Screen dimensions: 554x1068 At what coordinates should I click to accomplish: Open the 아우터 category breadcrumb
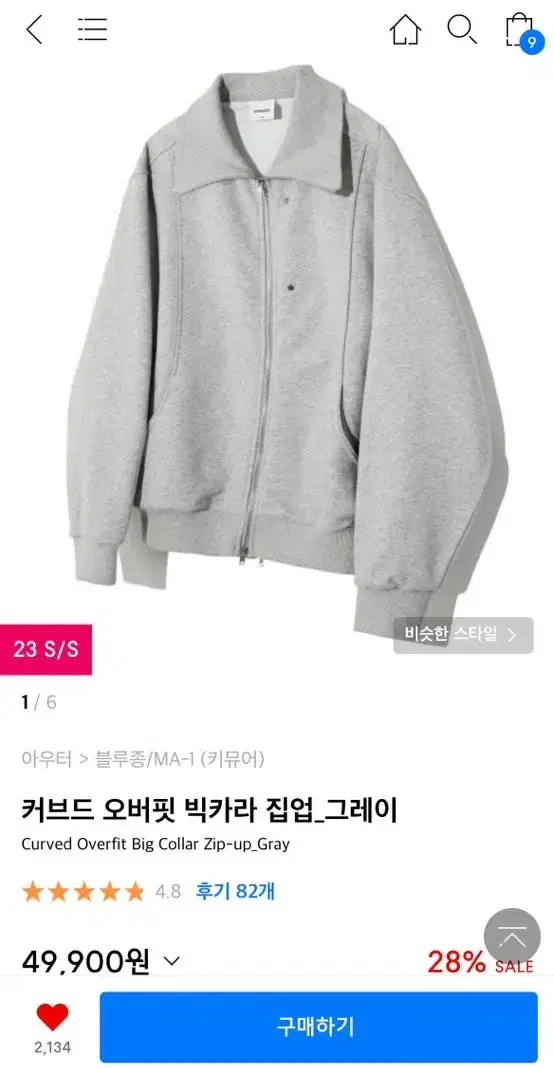click(x=46, y=759)
